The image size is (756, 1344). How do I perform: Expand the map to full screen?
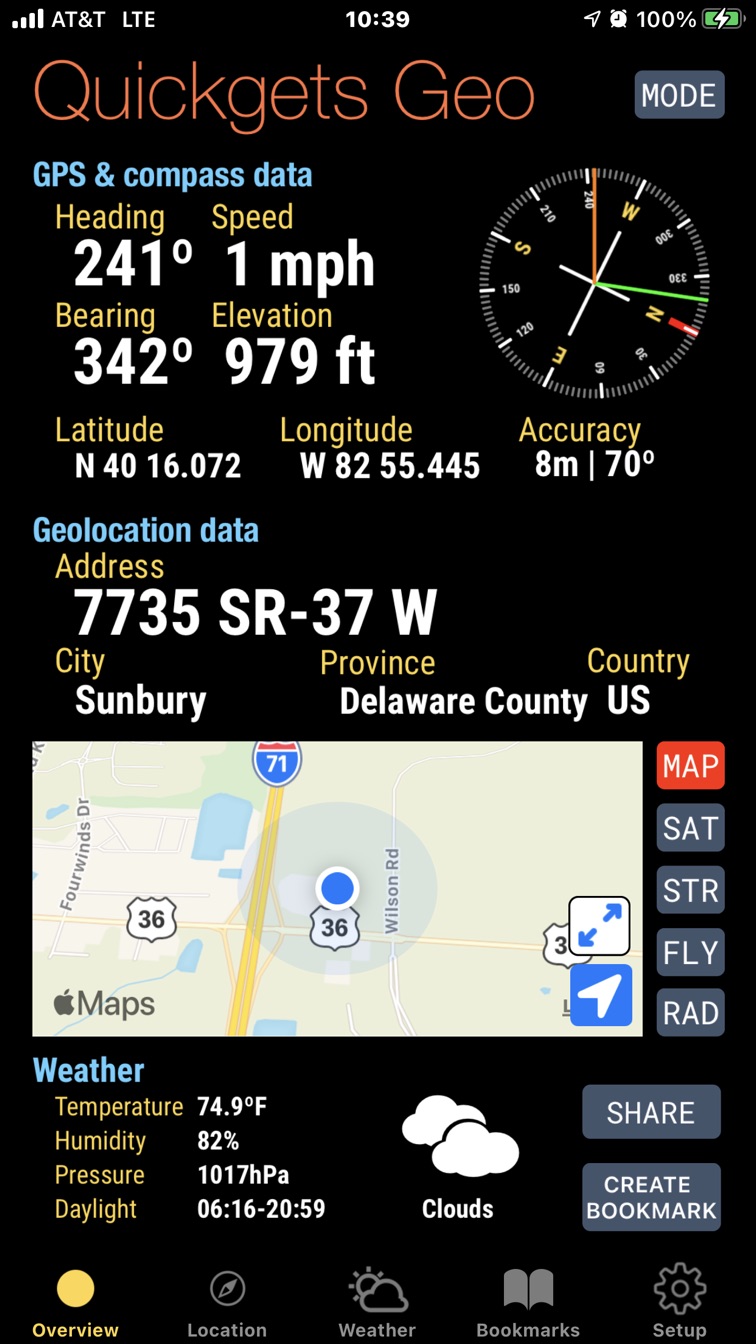[x=599, y=926]
